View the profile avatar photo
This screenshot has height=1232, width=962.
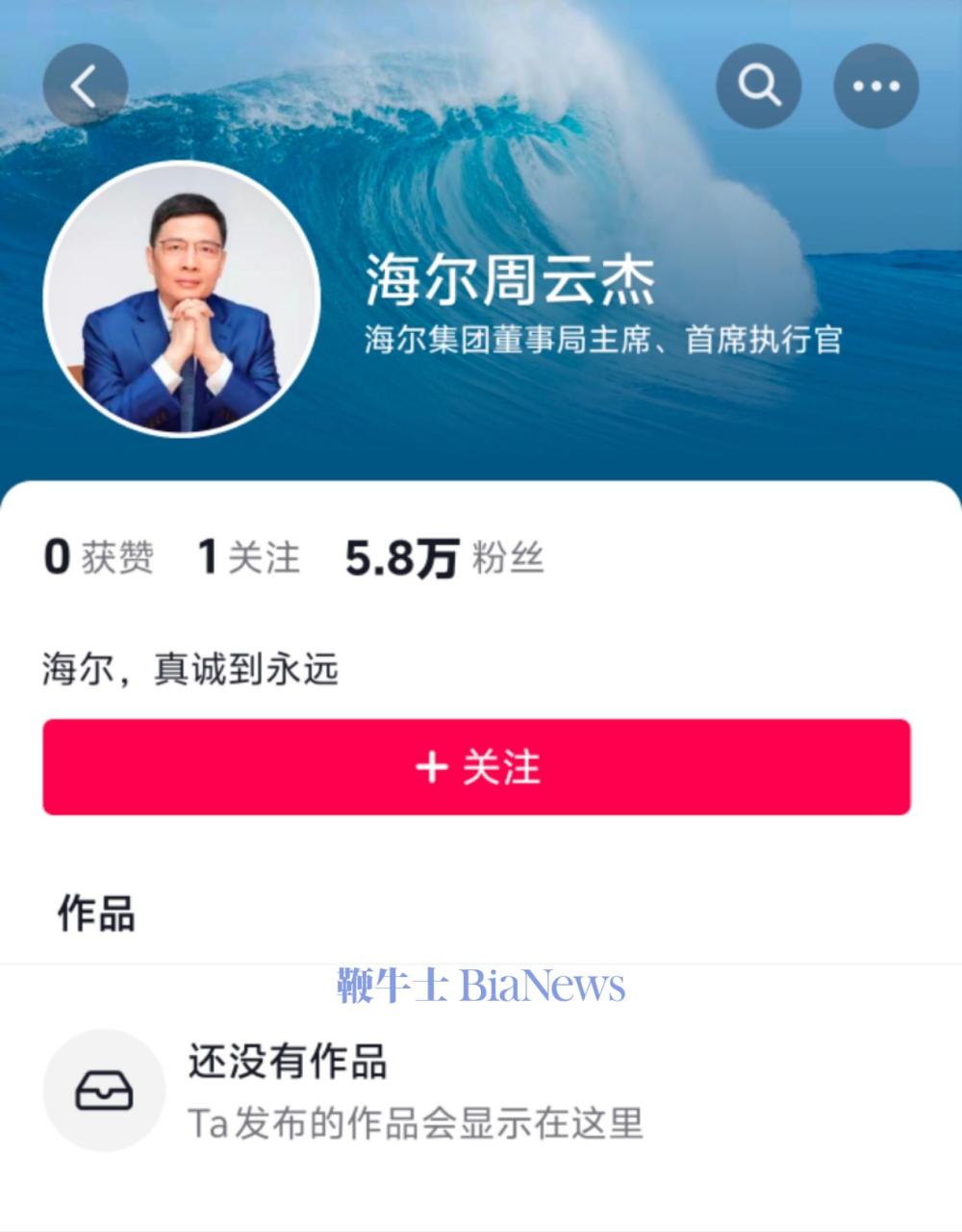pyautogui.click(x=182, y=299)
